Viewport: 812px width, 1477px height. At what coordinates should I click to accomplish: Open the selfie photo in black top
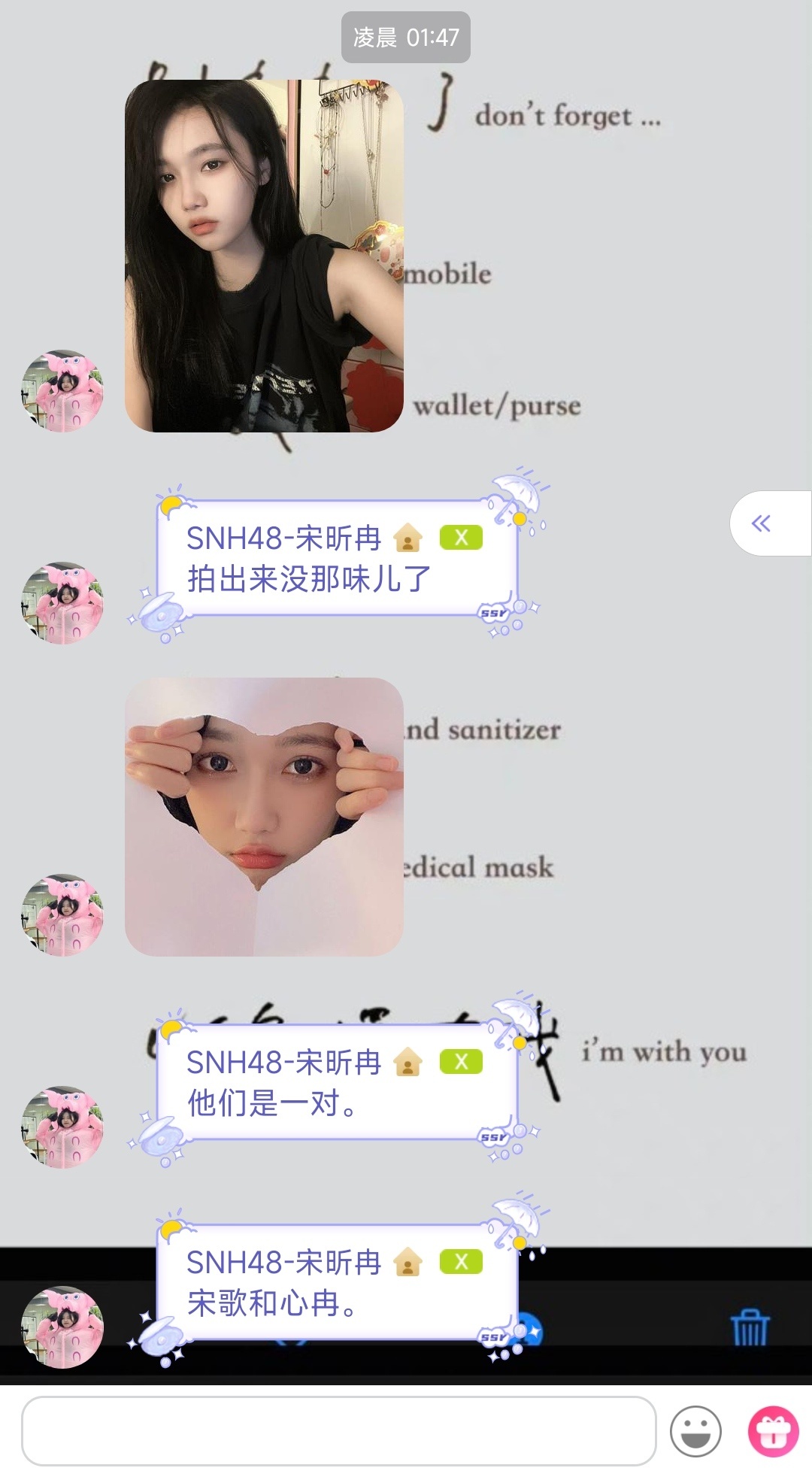click(x=264, y=256)
